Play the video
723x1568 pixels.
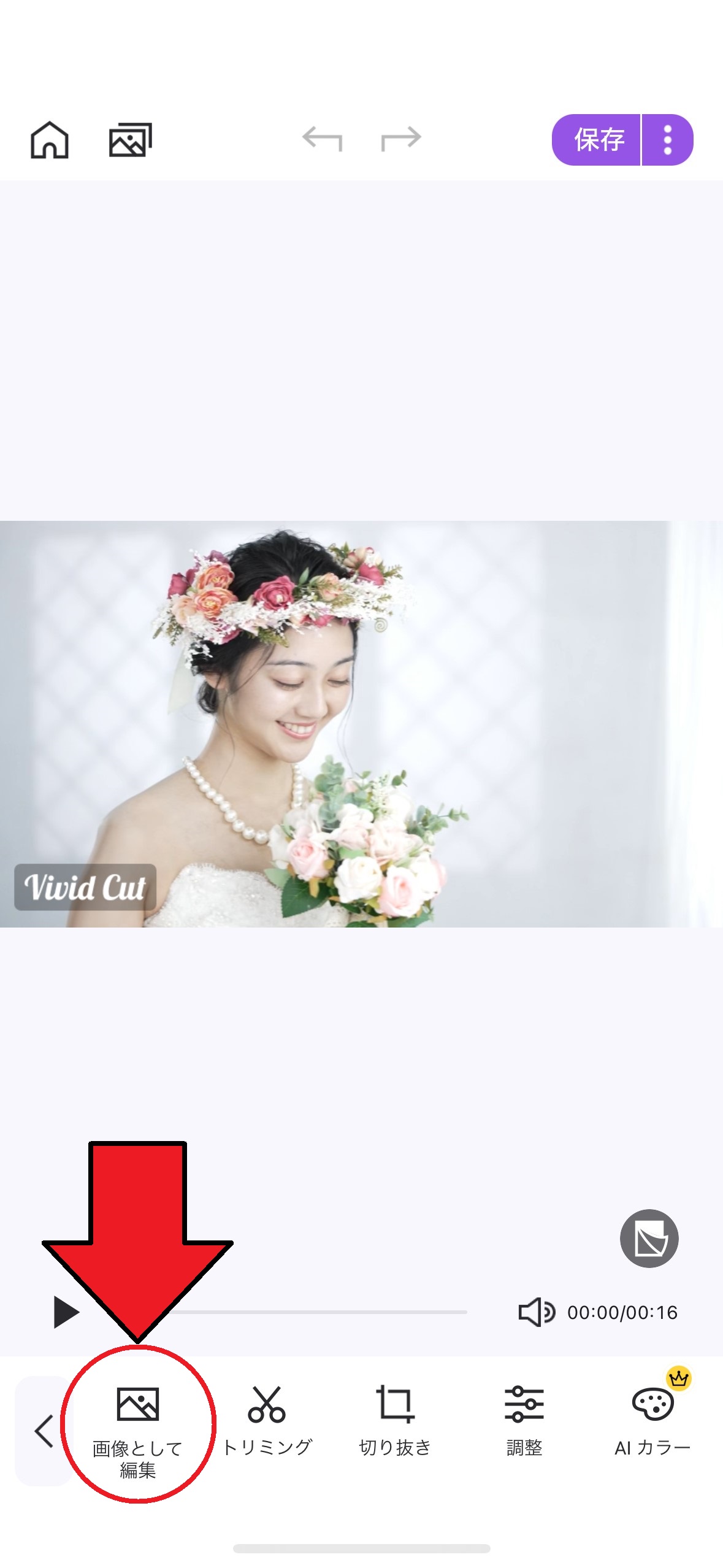coord(66,1312)
